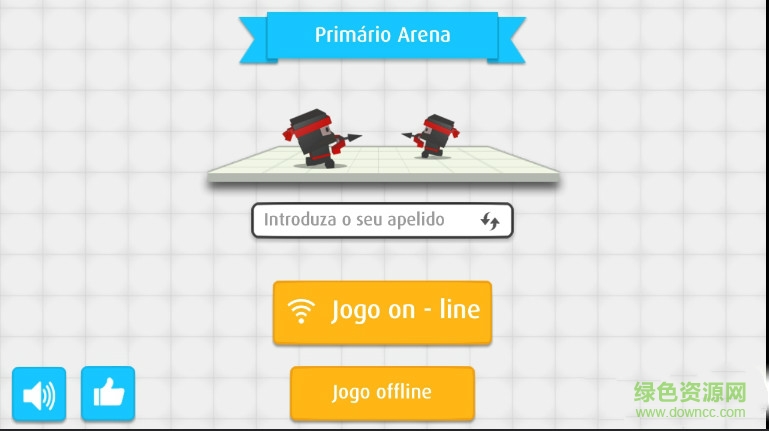Like the game with the thumbs-up button
This screenshot has height=431, width=769.
(x=107, y=394)
